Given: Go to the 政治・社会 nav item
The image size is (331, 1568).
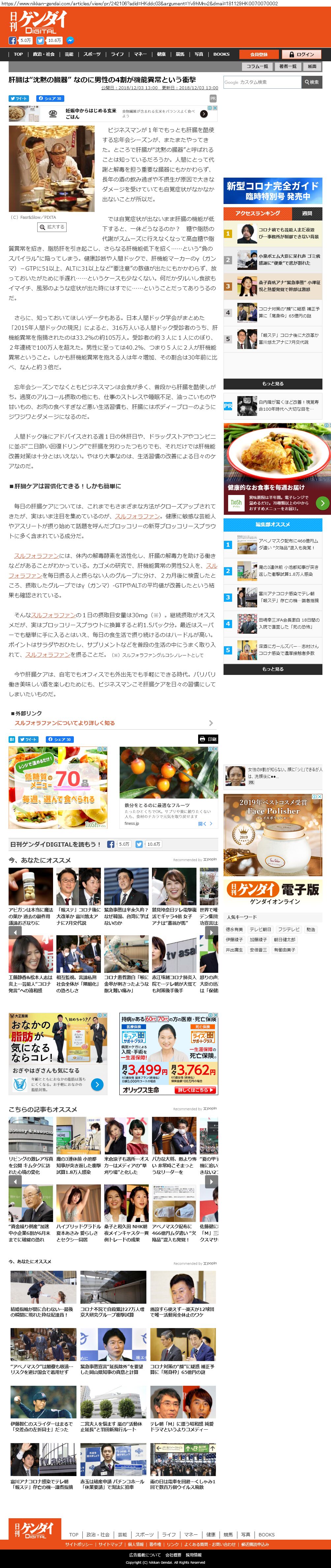Looking at the screenshot, I should click(x=43, y=54).
